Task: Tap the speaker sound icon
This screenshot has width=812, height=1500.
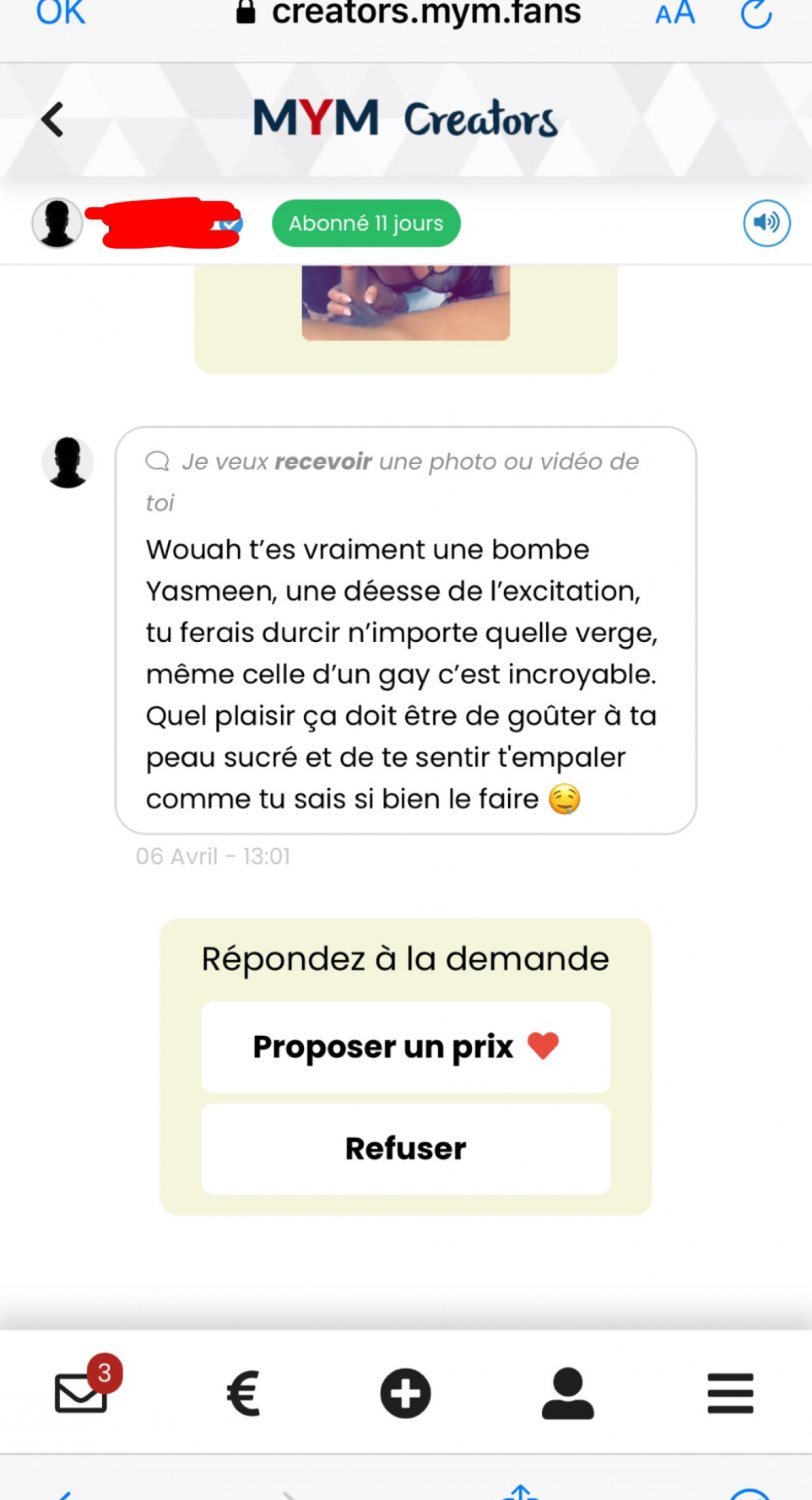Action: click(767, 223)
